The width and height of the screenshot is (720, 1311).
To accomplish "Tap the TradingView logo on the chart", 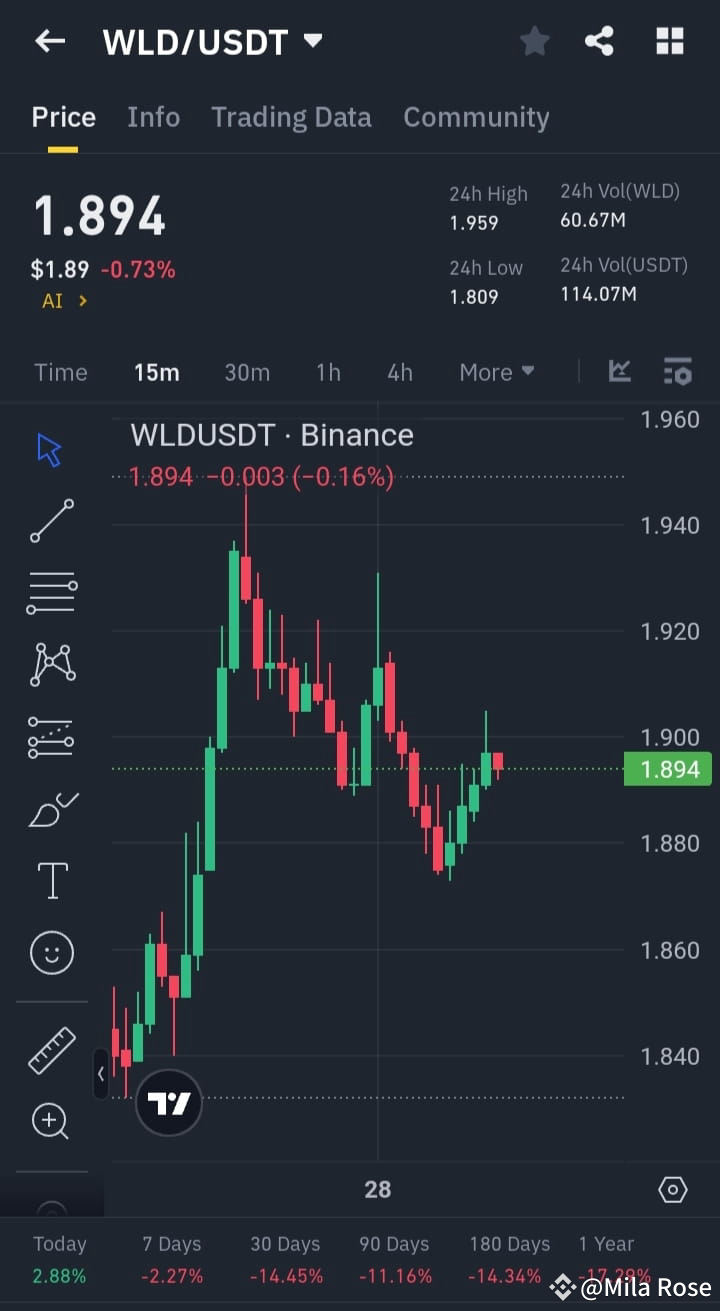I will (168, 1103).
